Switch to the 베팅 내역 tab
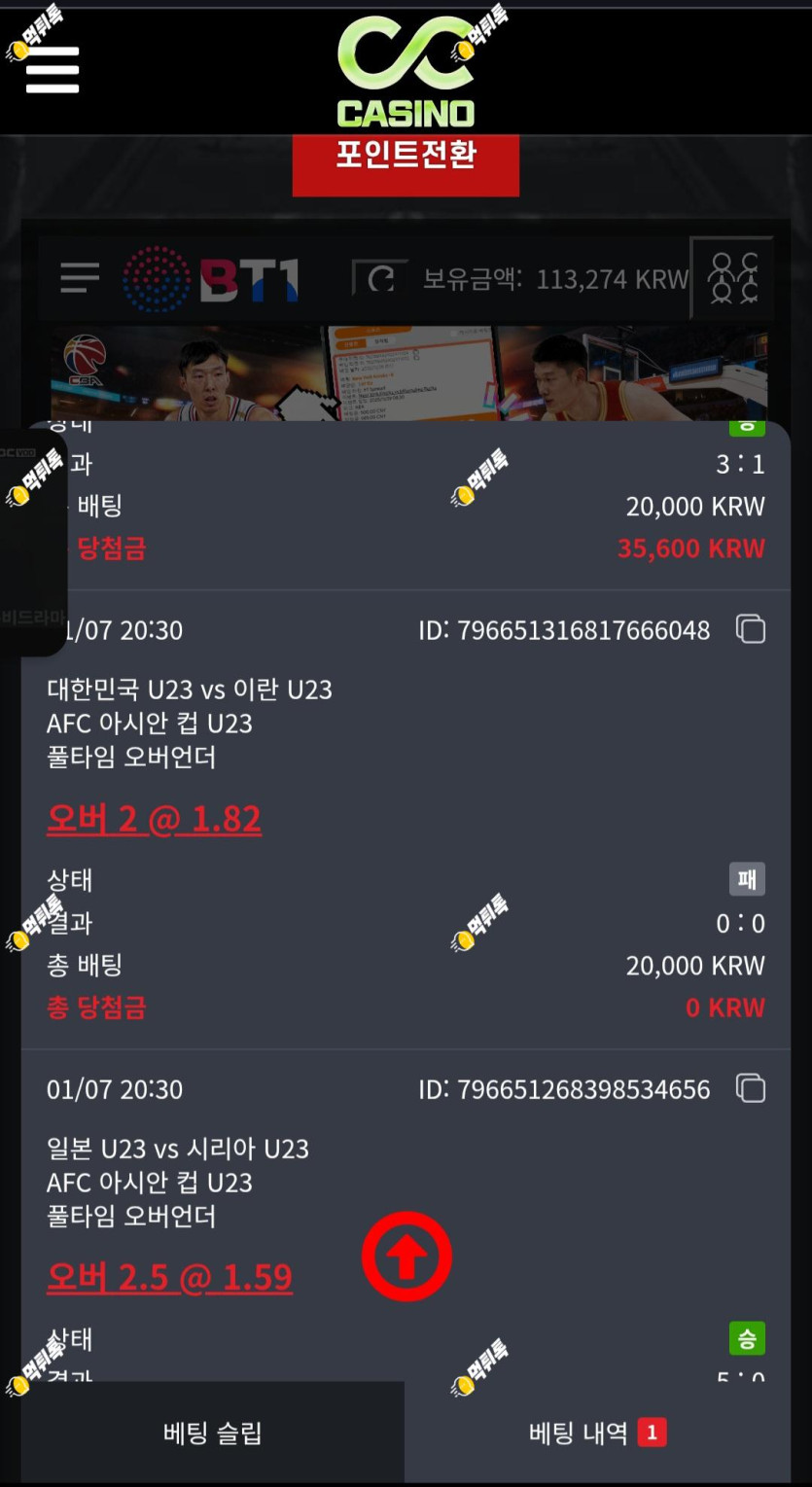This screenshot has height=1487, width=812. tap(596, 1433)
